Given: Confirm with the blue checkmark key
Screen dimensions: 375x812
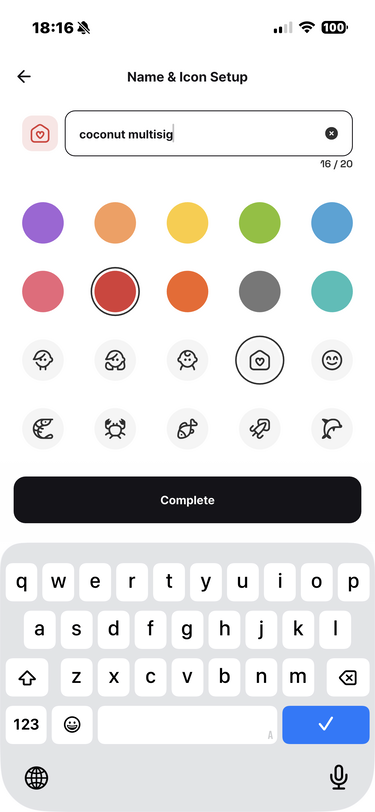Looking at the screenshot, I should pos(326,725).
